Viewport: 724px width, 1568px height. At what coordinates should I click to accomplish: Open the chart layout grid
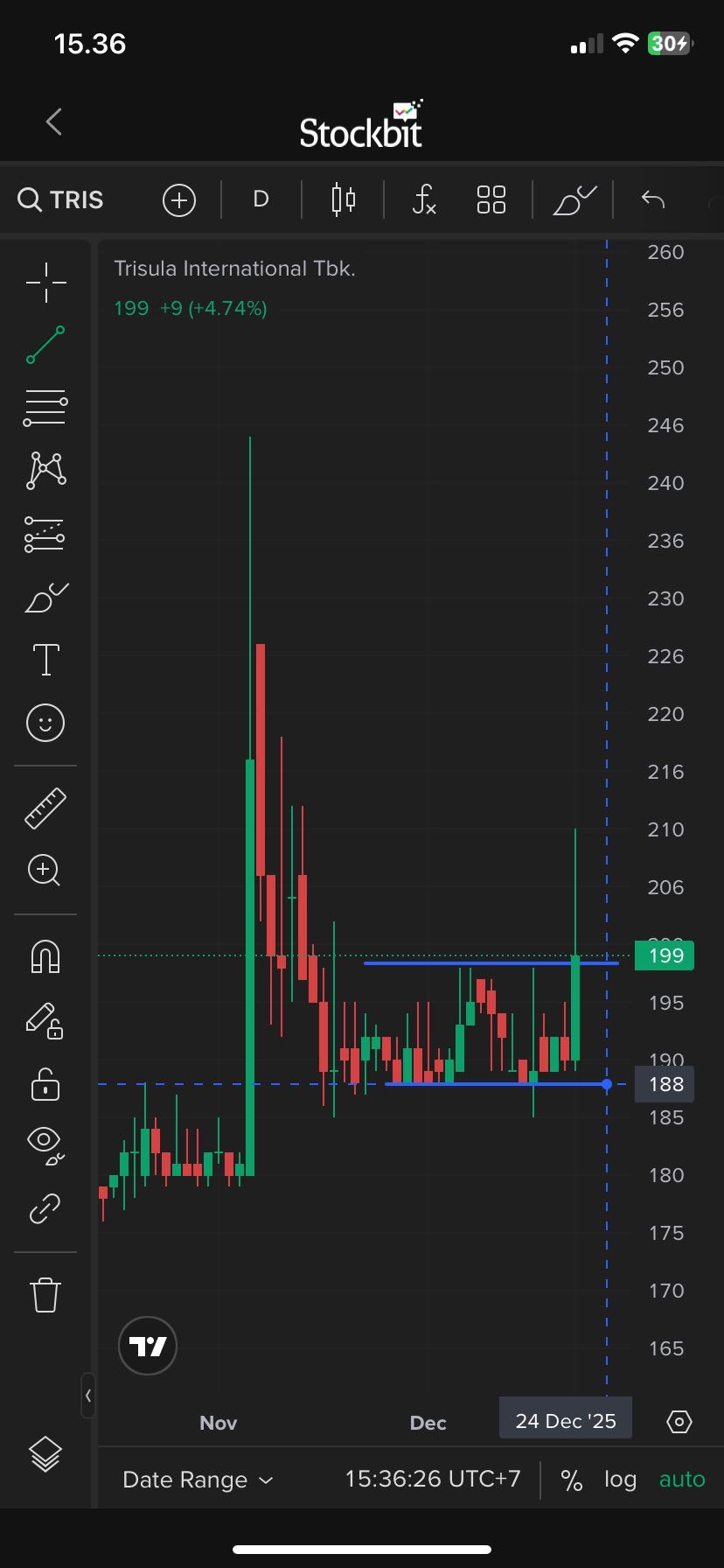(491, 199)
